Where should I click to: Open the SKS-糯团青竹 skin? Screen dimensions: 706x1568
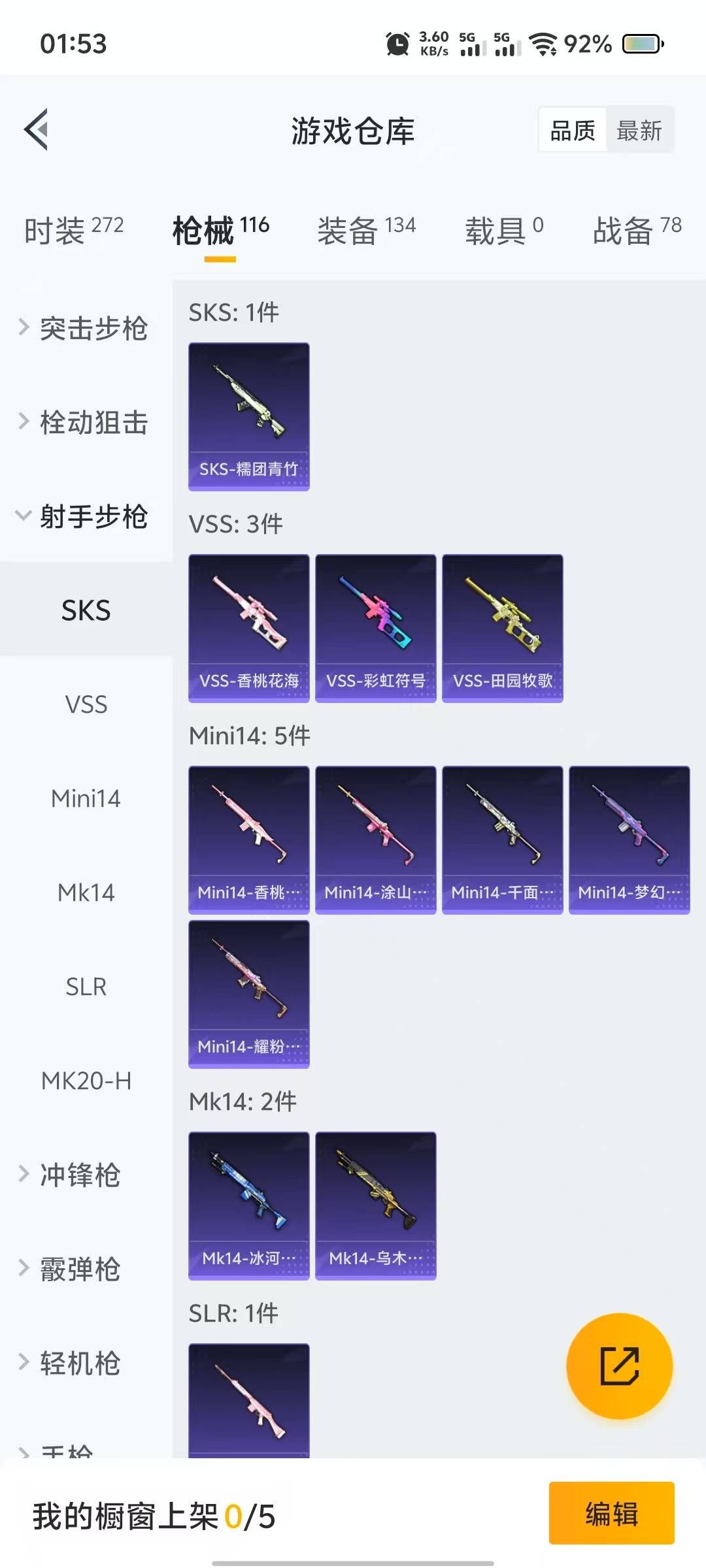(248, 416)
